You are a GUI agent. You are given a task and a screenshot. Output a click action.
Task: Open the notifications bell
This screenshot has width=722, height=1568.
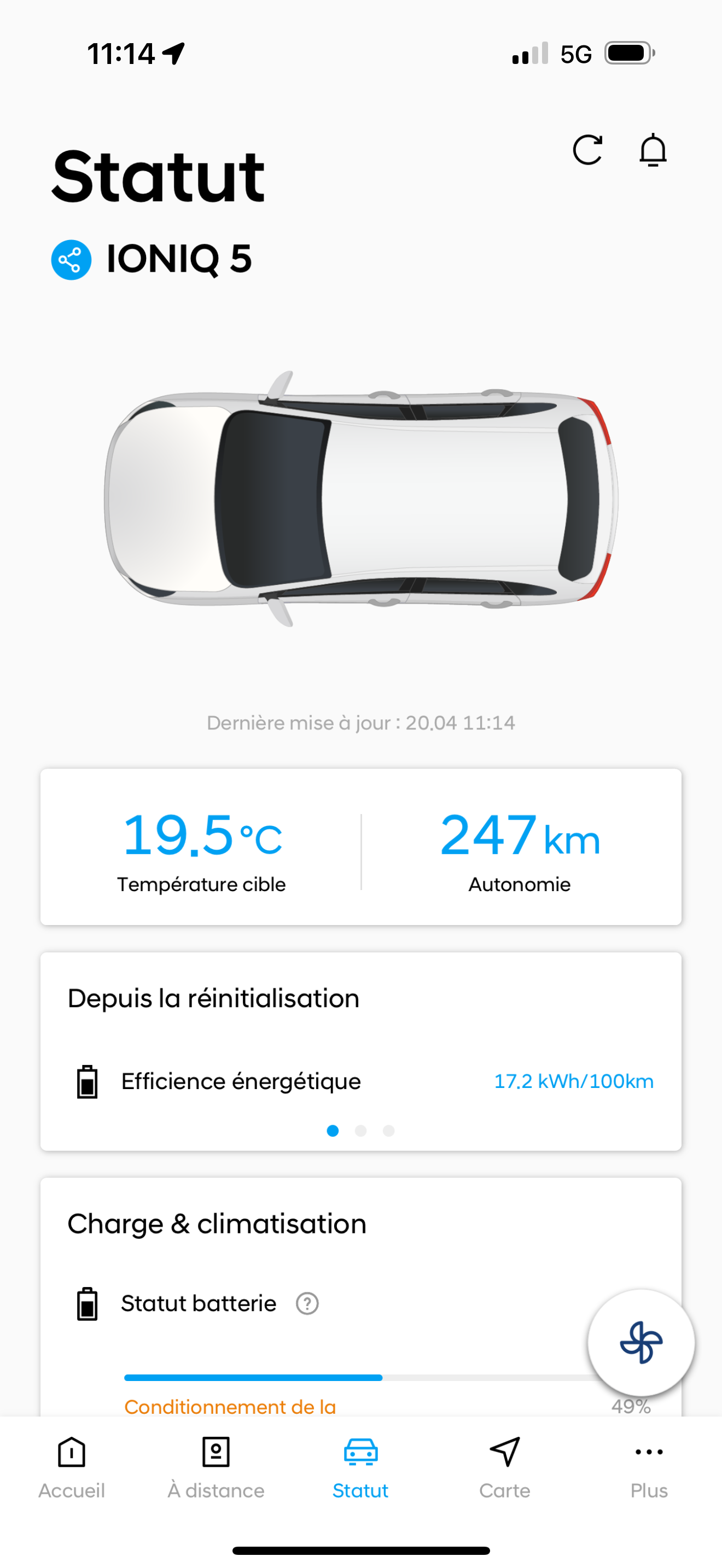653,150
